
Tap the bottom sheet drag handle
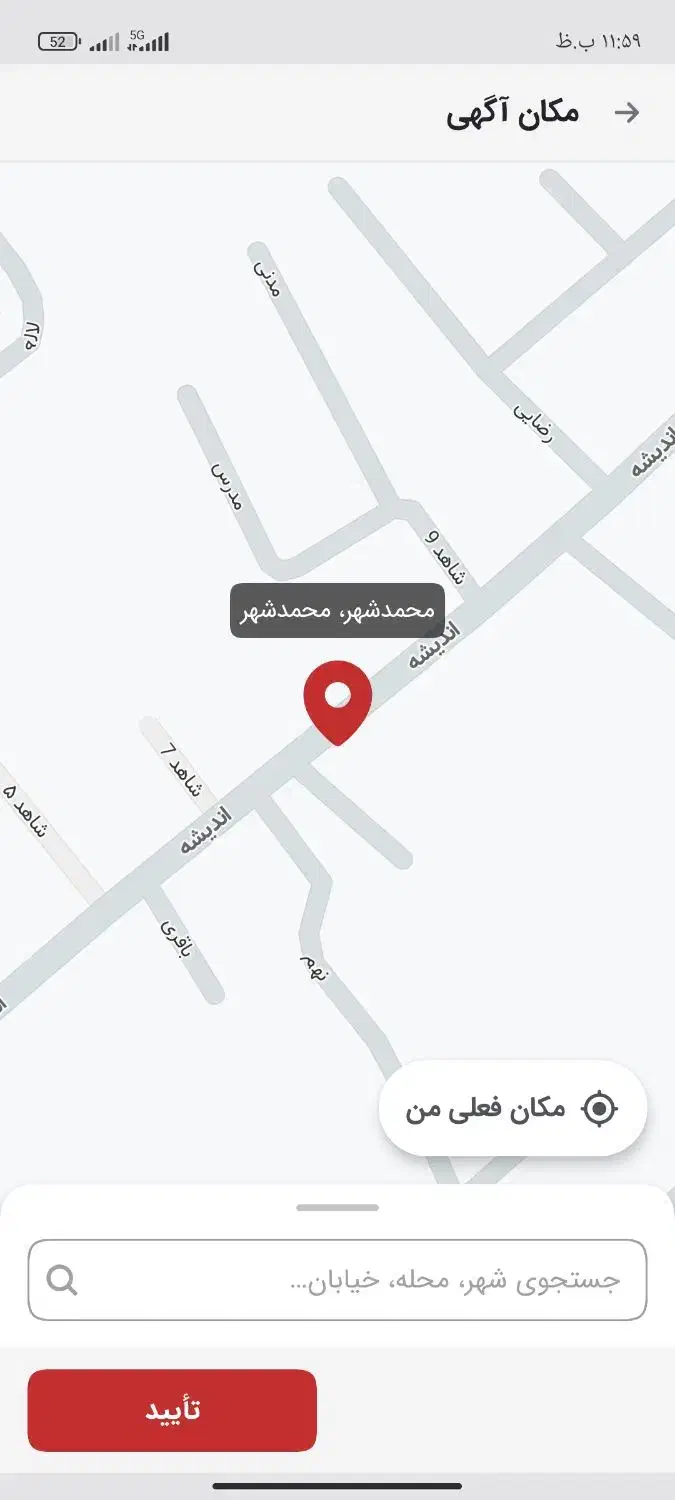pos(337,1207)
